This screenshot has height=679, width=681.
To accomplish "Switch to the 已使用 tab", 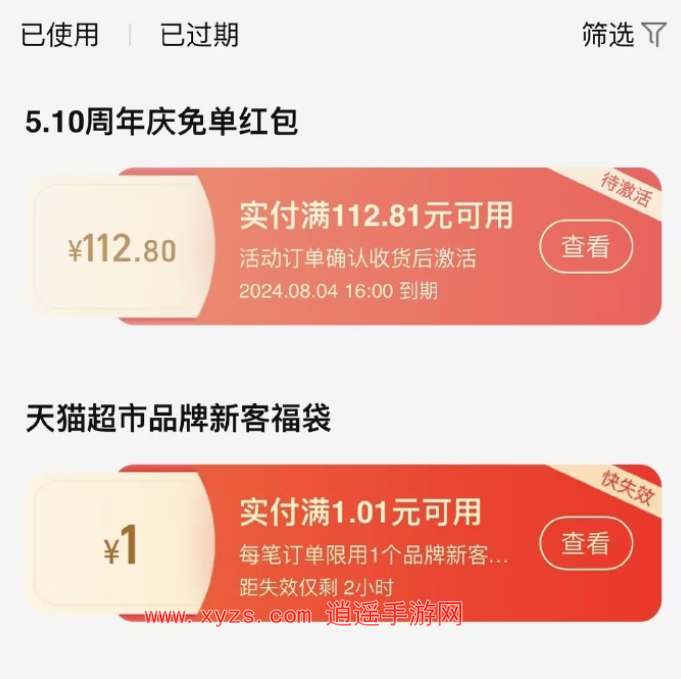I will tap(60, 35).
